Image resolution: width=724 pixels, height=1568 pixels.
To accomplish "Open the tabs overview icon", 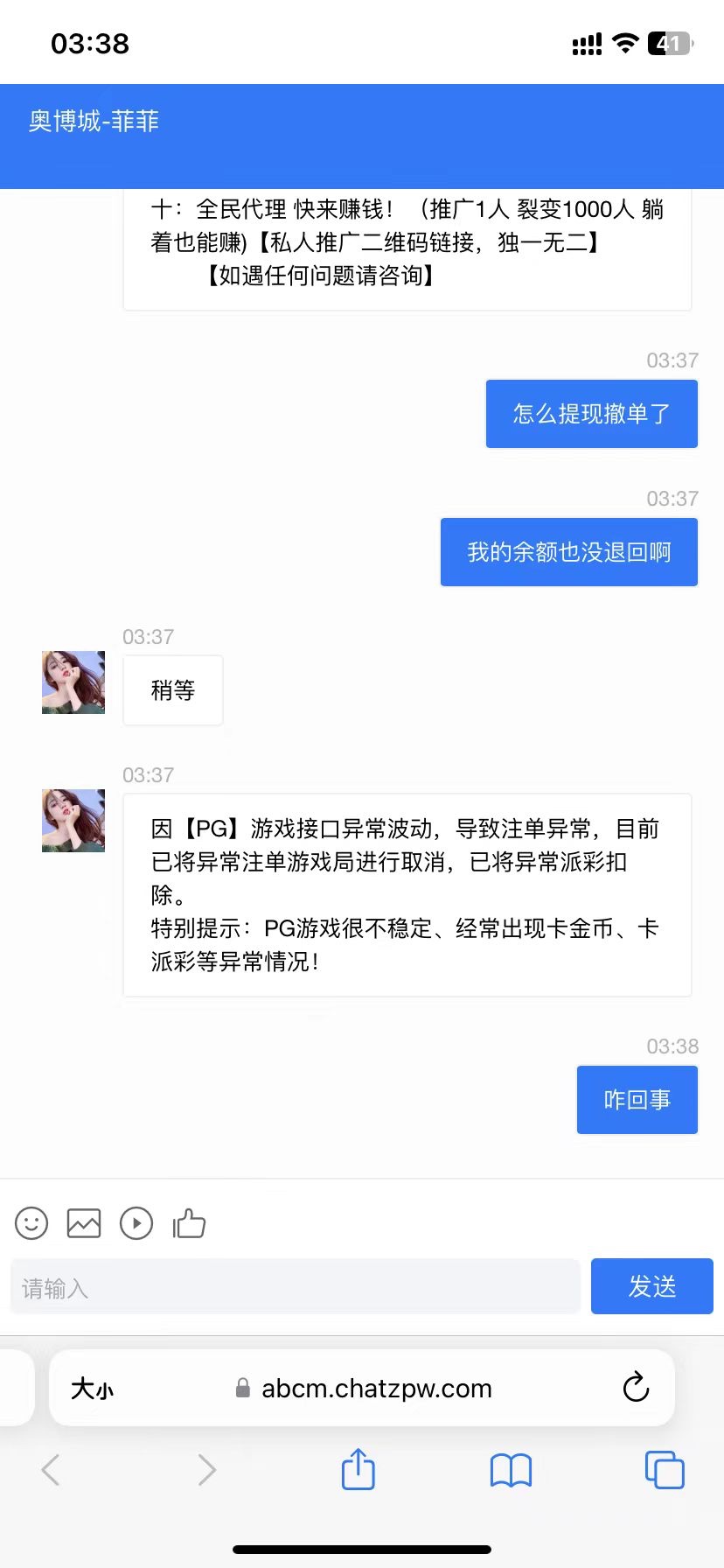I will (x=664, y=1471).
